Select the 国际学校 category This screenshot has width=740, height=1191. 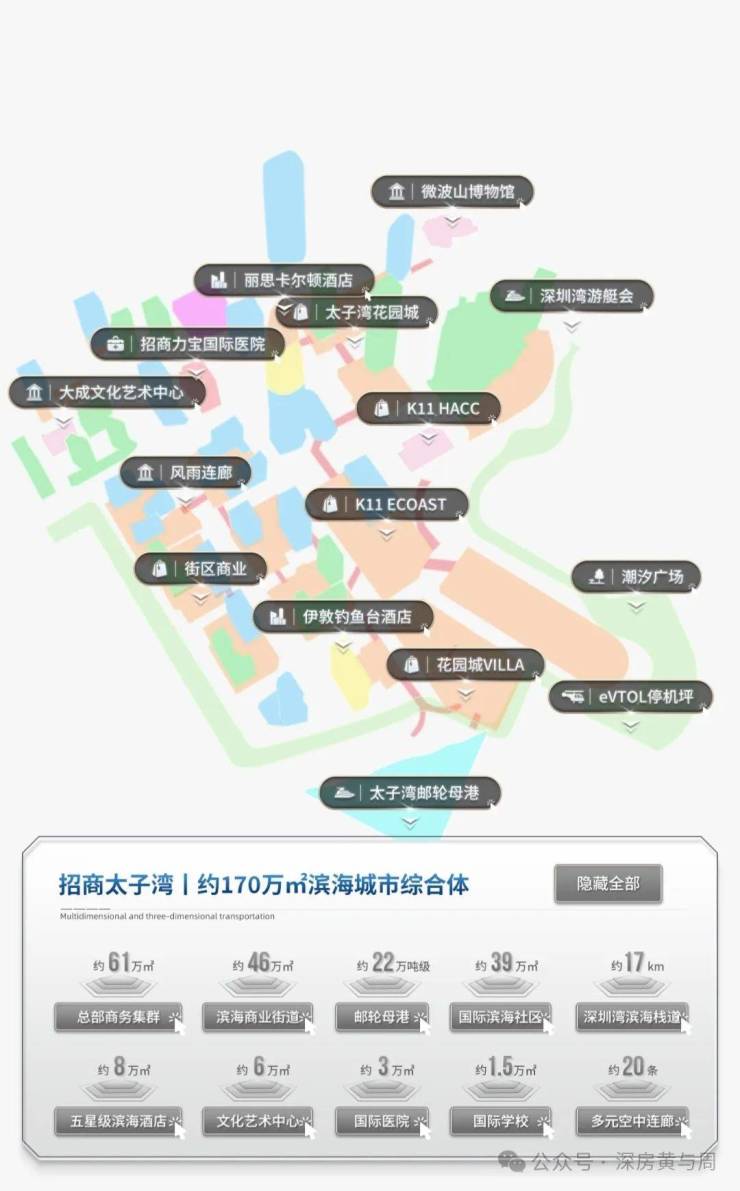point(500,1120)
